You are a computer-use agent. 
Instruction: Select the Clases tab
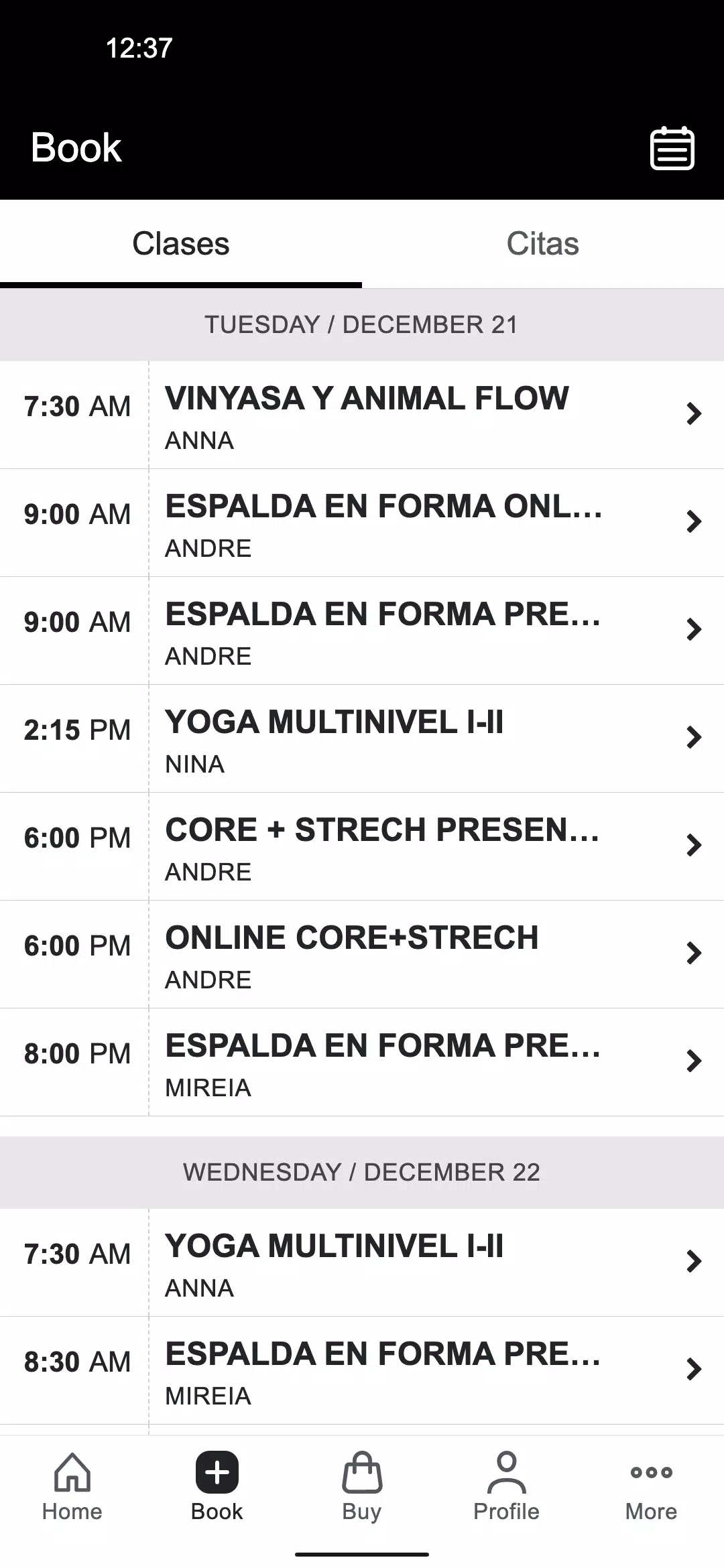(x=181, y=244)
